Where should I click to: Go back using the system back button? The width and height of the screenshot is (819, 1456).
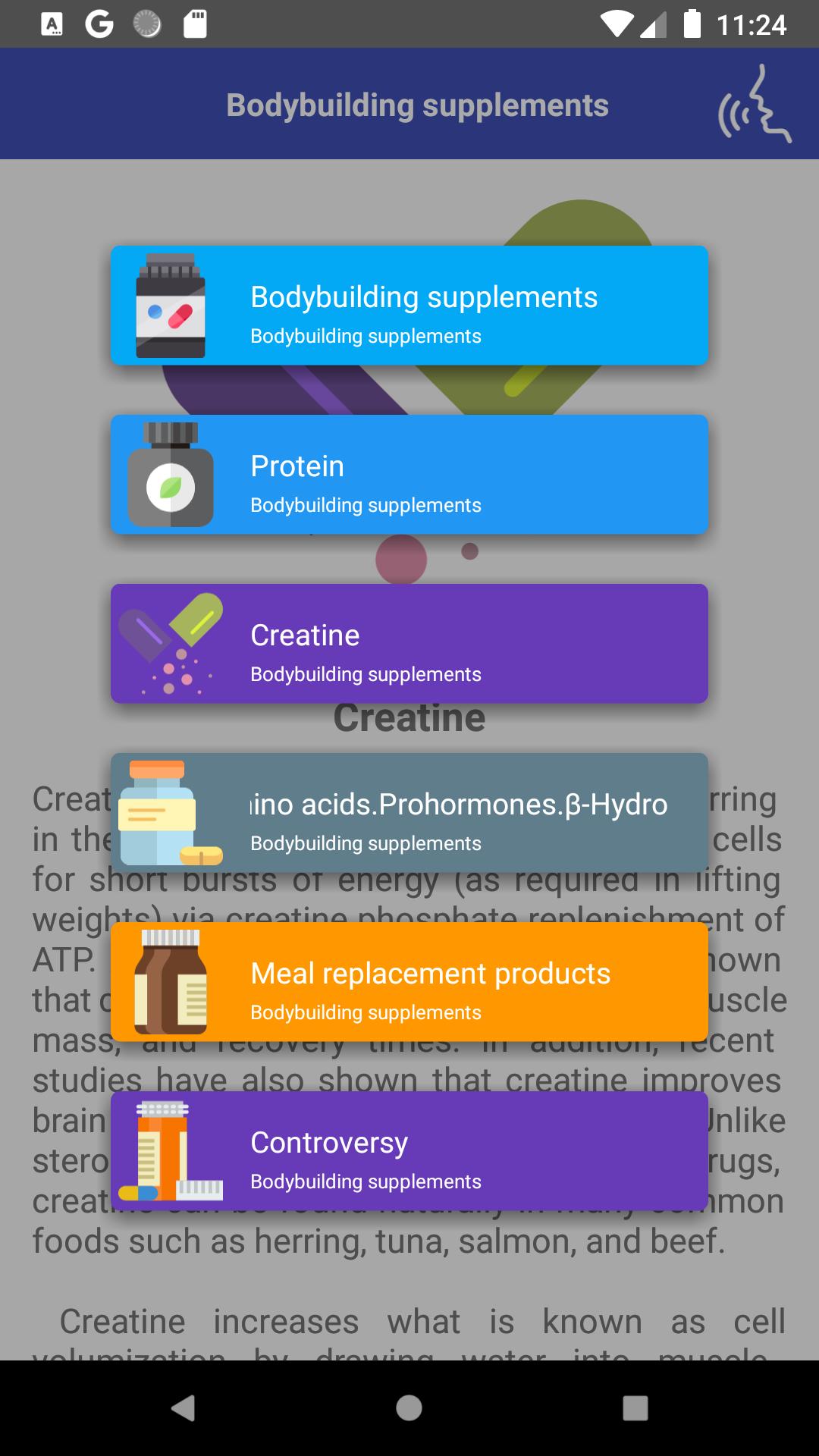pos(183,1408)
